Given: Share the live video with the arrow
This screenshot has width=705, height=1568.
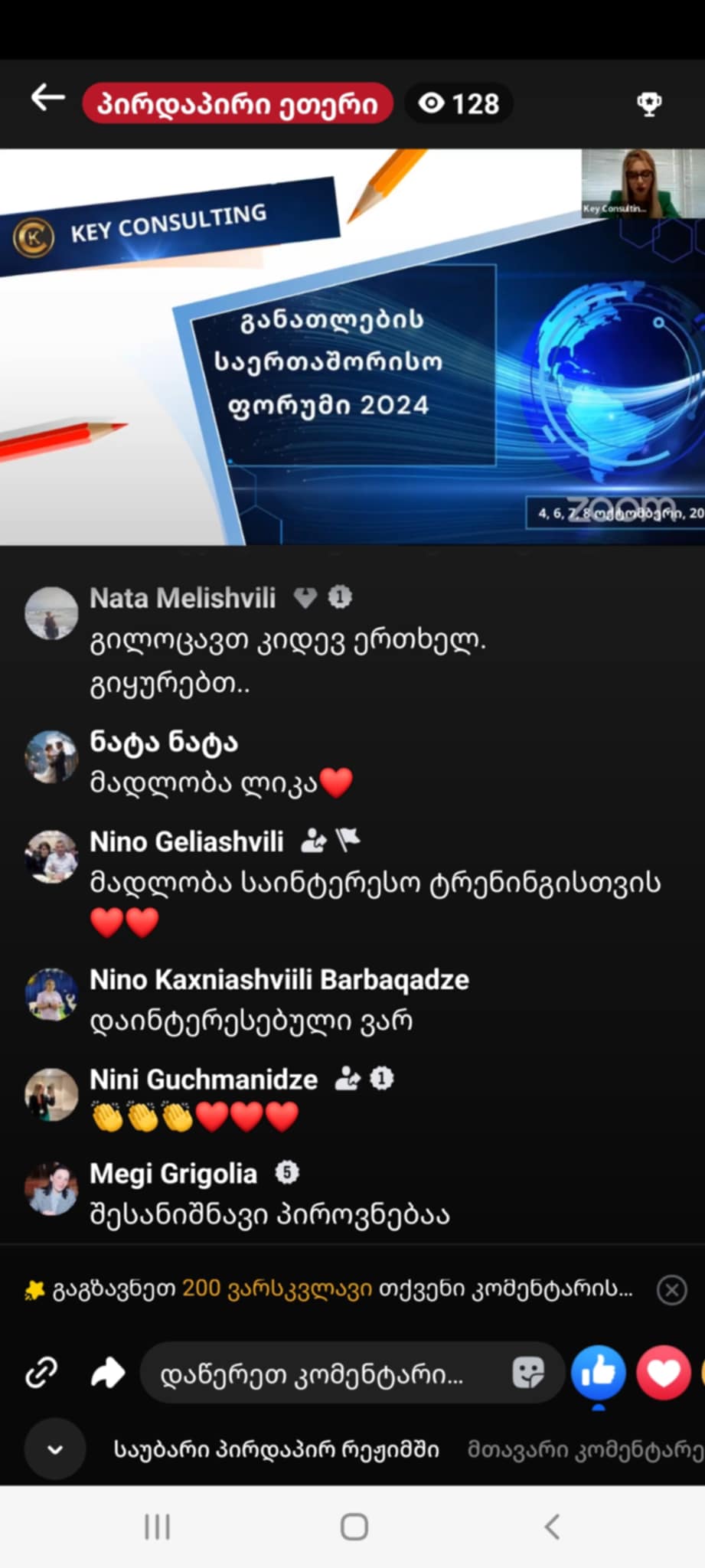Looking at the screenshot, I should click(x=108, y=1372).
